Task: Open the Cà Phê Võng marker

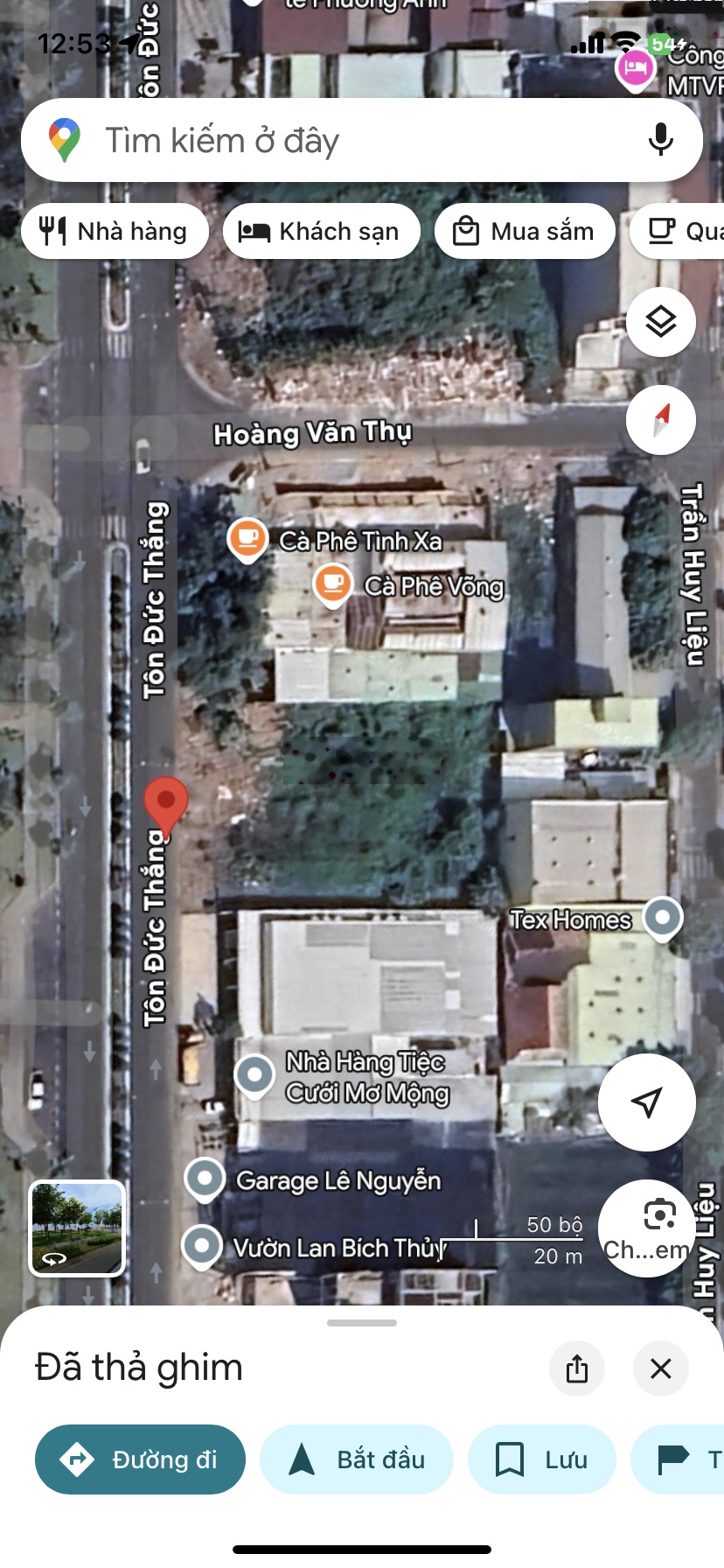Action: (333, 583)
